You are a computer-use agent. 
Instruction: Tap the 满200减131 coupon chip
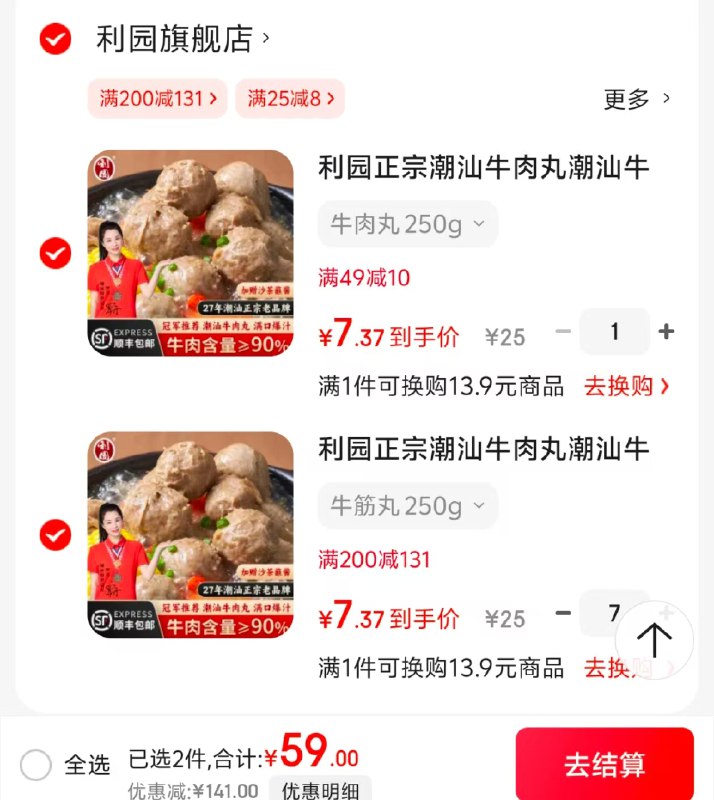point(158,99)
